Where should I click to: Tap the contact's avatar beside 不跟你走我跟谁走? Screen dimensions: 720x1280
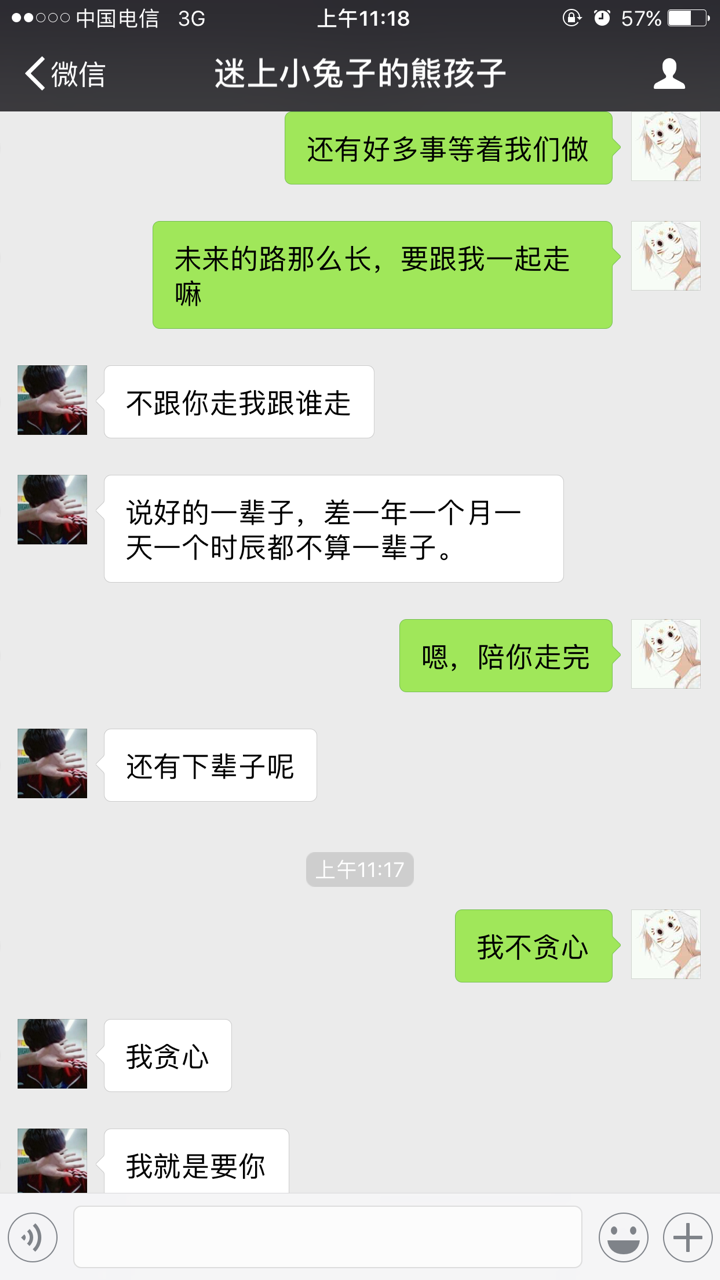point(52,400)
